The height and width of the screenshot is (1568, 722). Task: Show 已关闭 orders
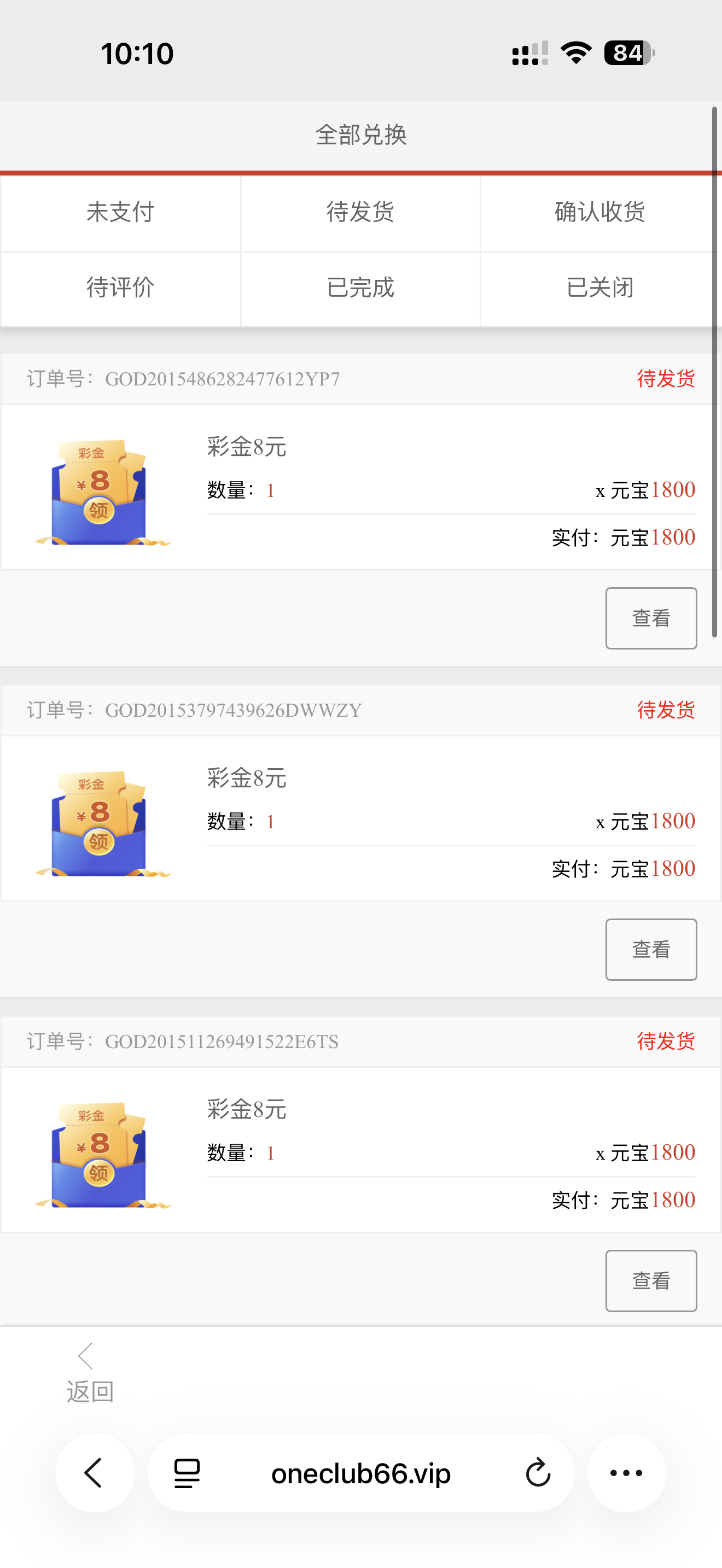pyautogui.click(x=599, y=288)
